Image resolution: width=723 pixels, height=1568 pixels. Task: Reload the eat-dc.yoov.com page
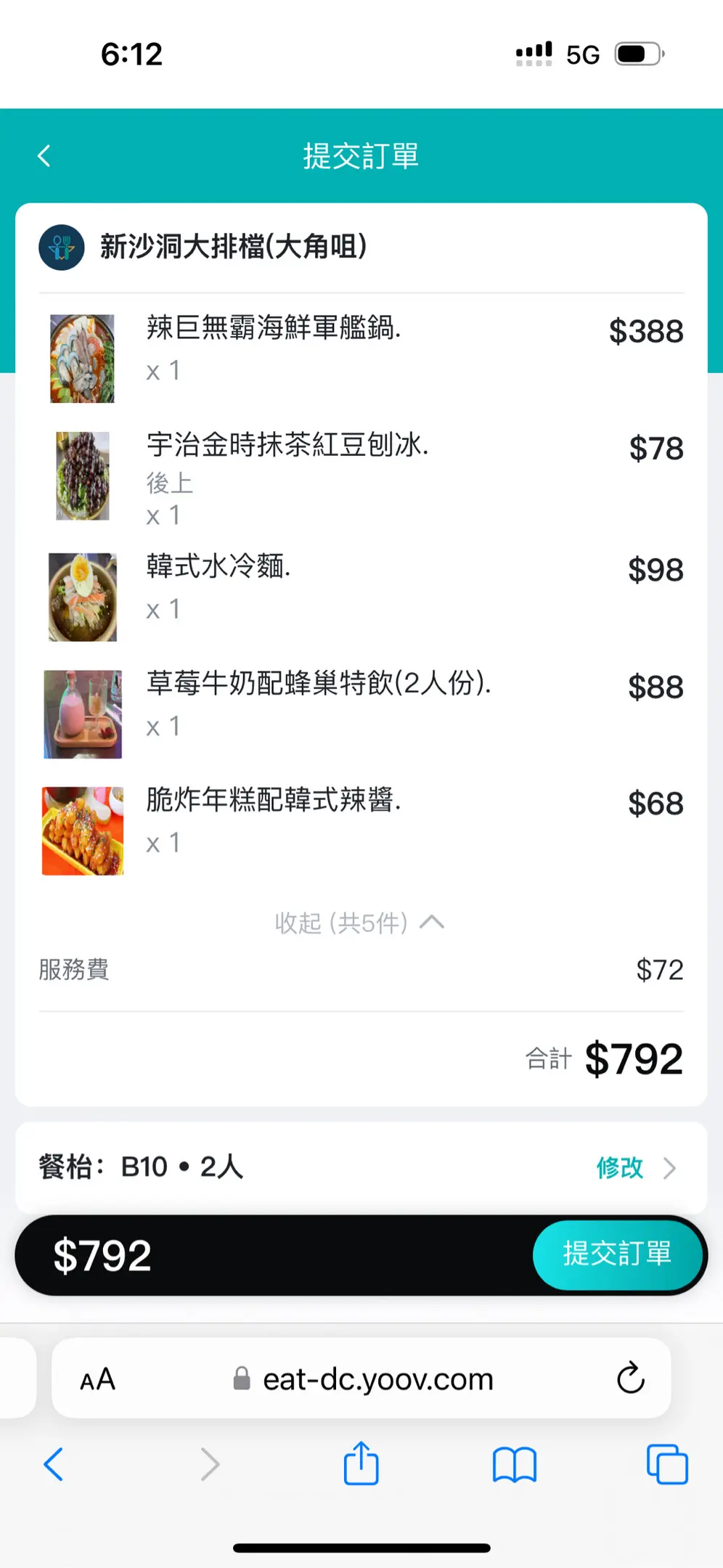630,1378
